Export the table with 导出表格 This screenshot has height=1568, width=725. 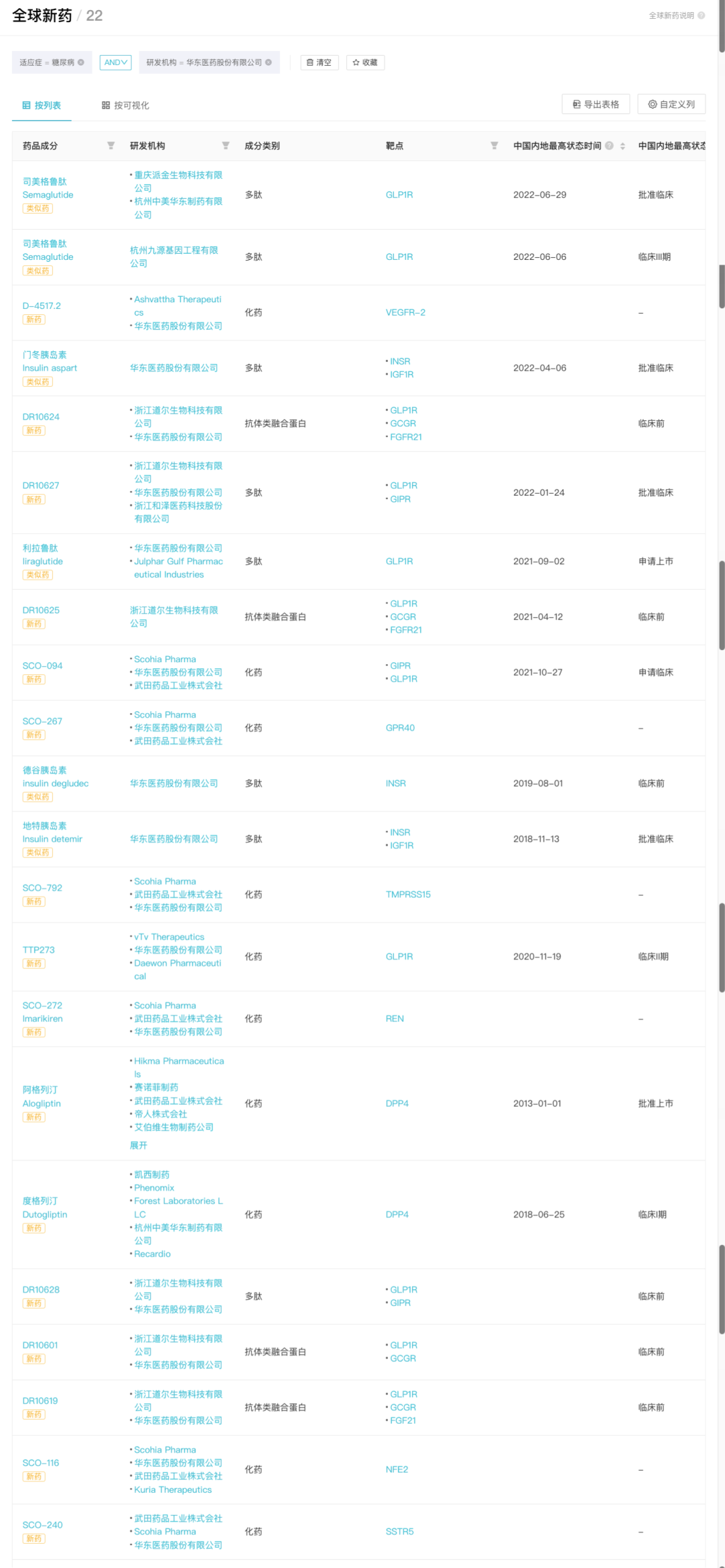[595, 104]
